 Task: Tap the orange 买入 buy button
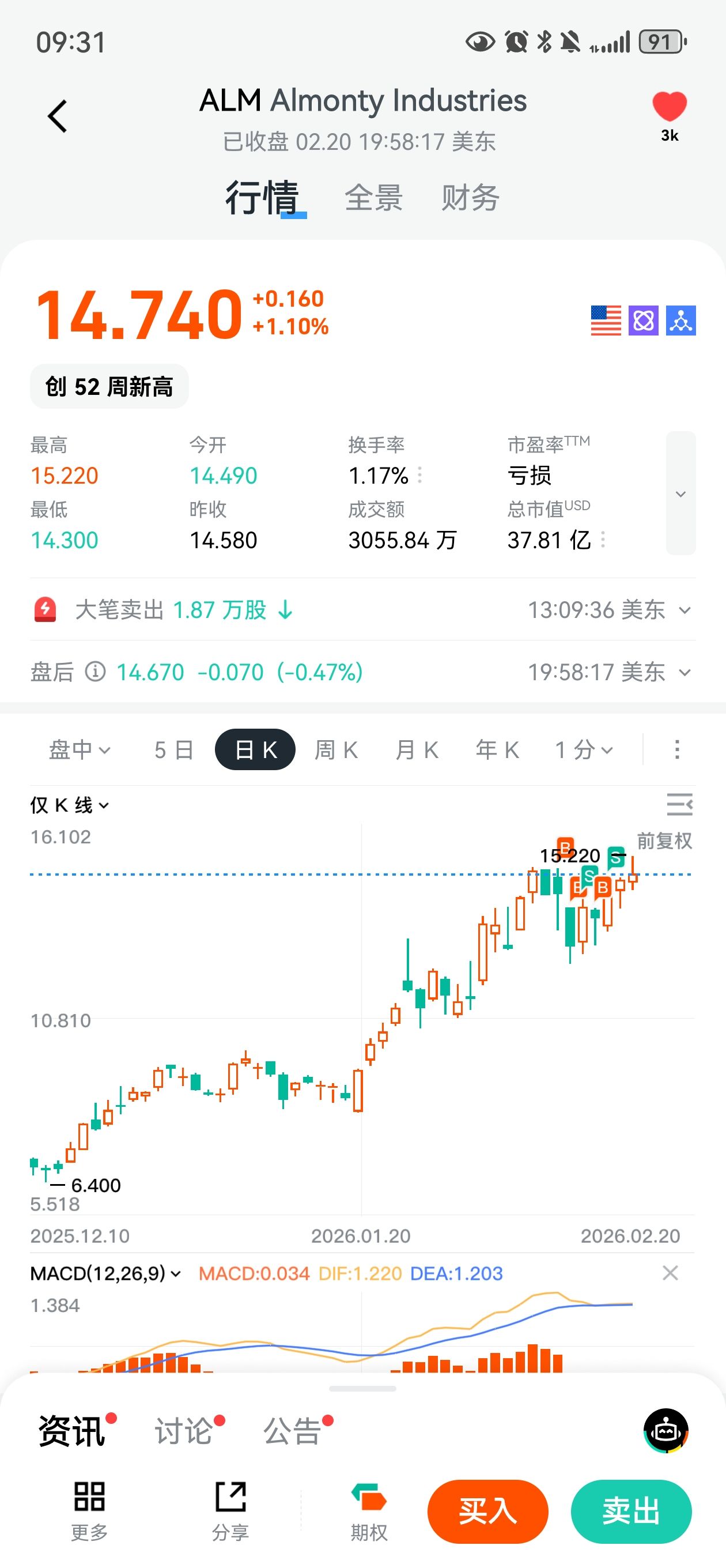click(487, 1511)
